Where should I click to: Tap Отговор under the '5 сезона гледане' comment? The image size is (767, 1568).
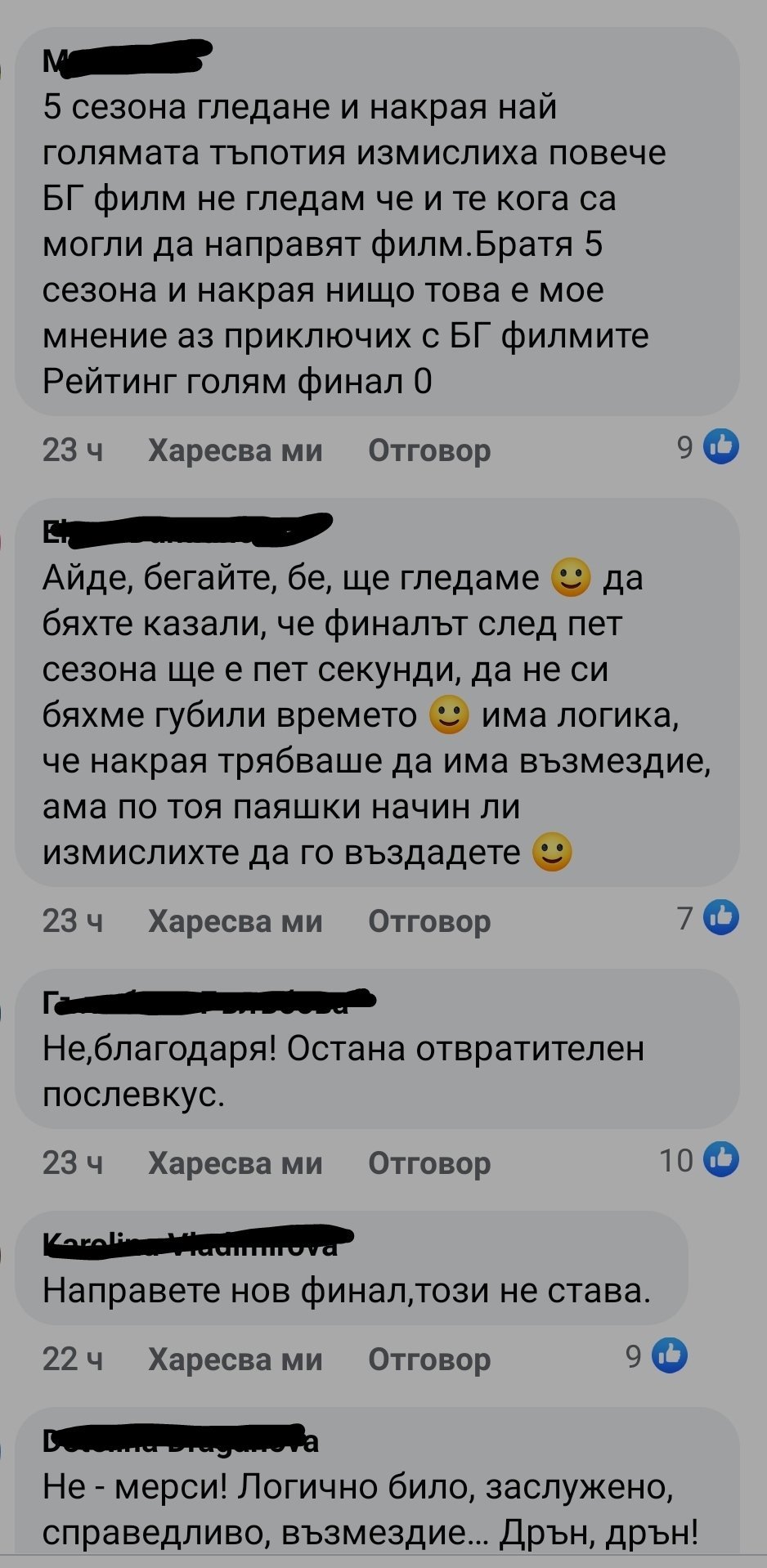pos(428,450)
